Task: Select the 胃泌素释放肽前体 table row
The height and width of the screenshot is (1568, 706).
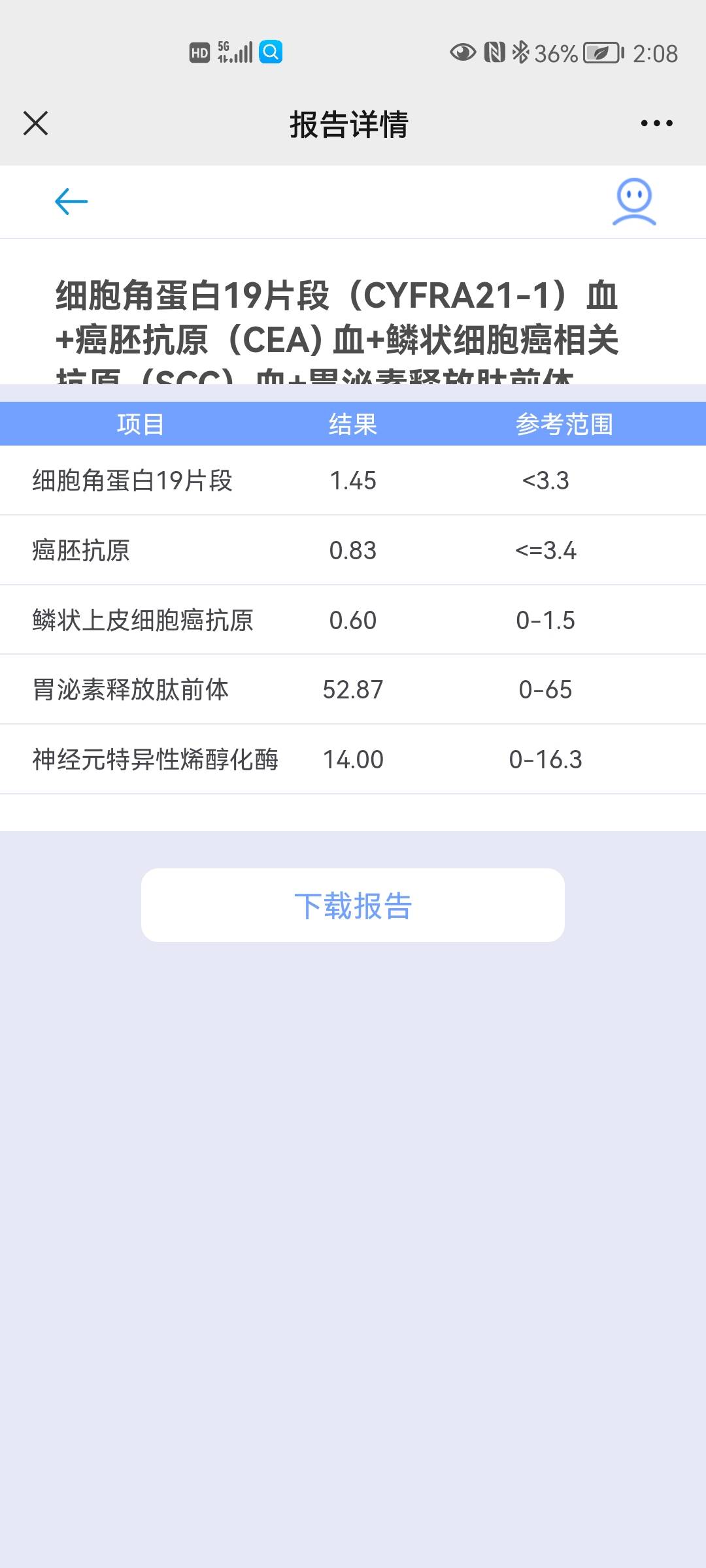Action: pyautogui.click(x=353, y=689)
